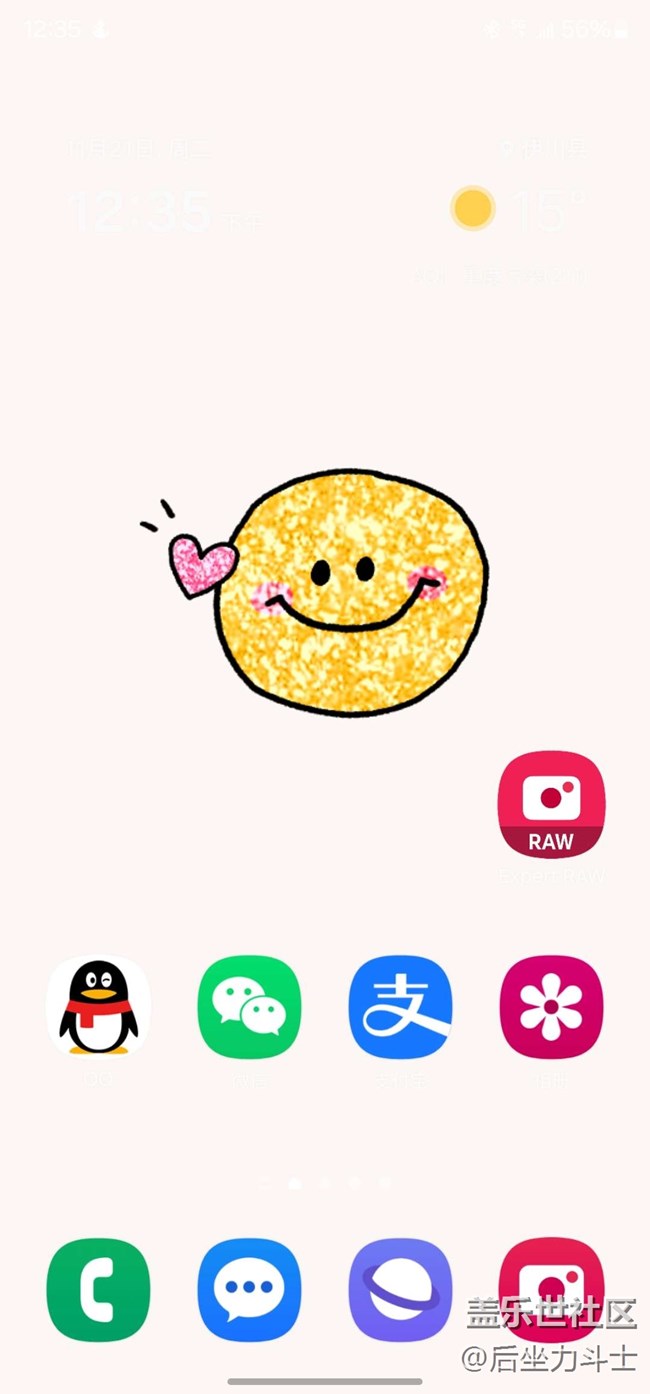The height and width of the screenshot is (1394, 650).
Task: Open the Gallery flower icon
Action: 551,1007
